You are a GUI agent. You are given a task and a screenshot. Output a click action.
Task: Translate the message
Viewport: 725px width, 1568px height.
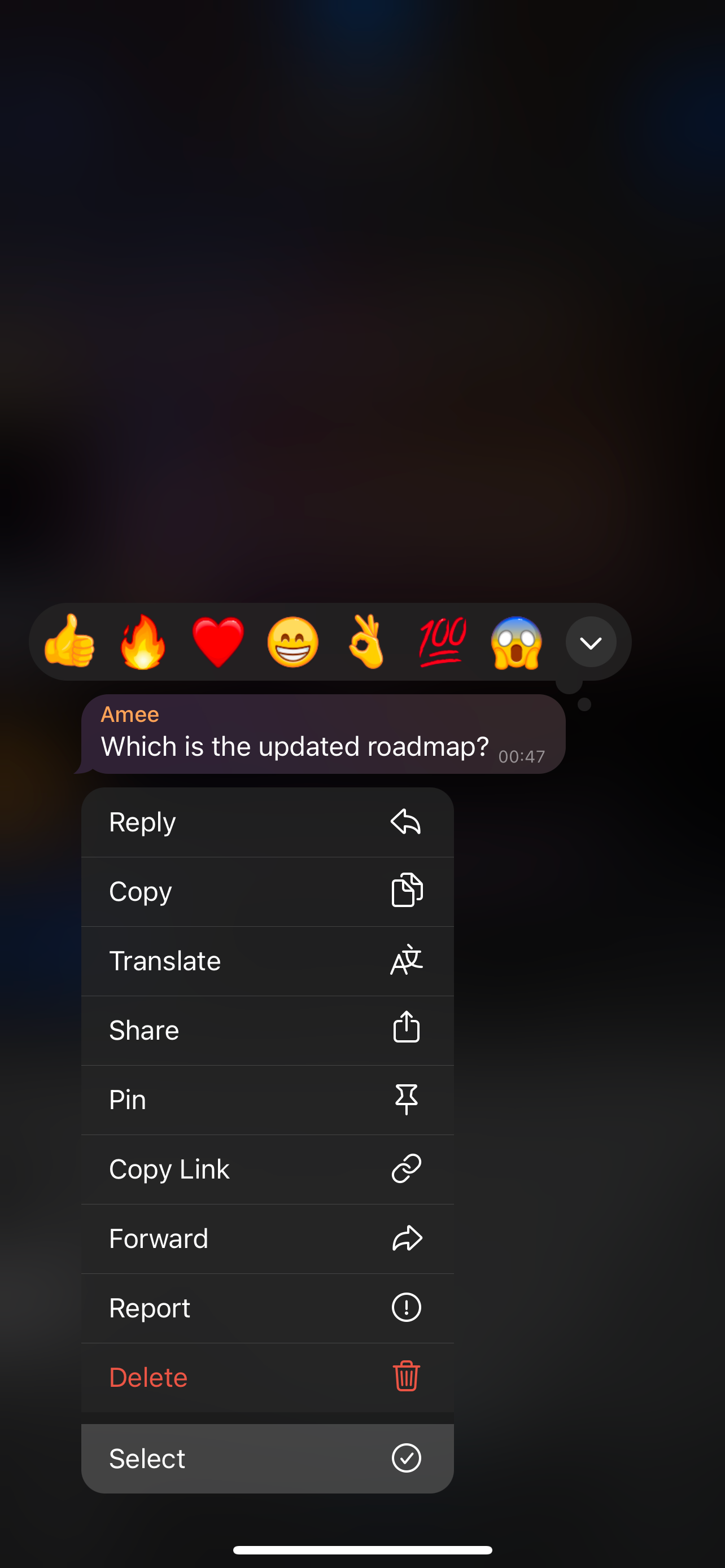[267, 961]
